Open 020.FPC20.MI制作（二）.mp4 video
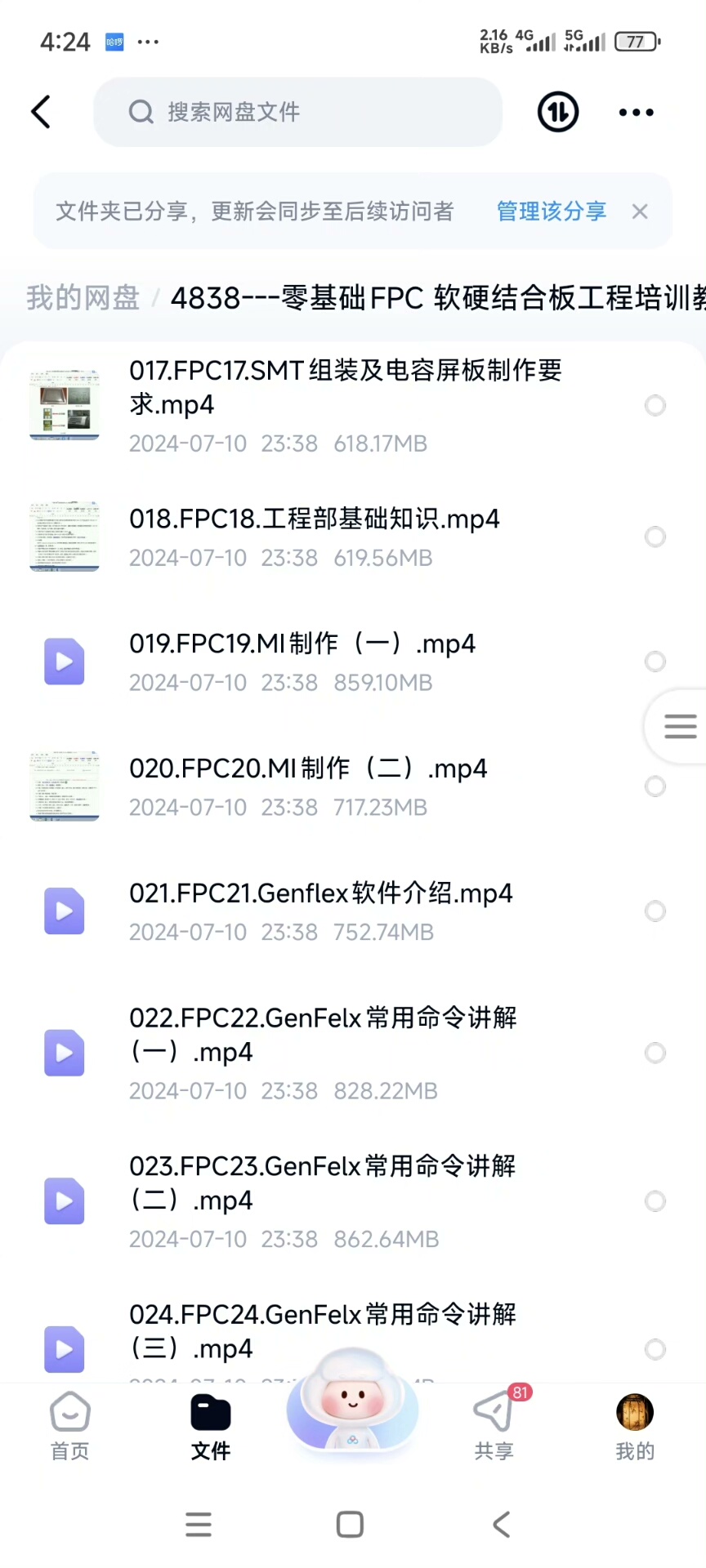The image size is (706, 1568). (308, 768)
